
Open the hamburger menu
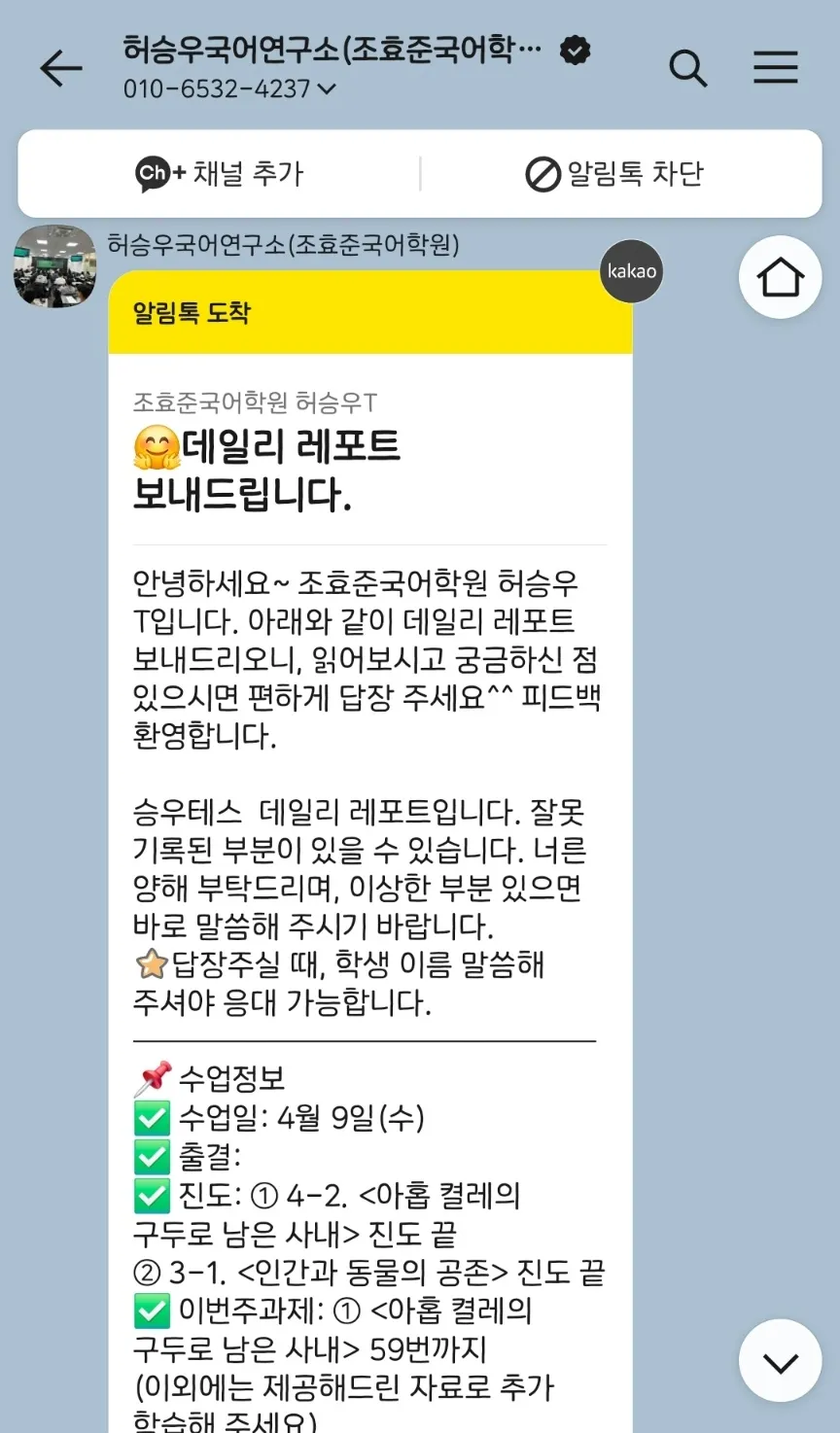(x=775, y=68)
